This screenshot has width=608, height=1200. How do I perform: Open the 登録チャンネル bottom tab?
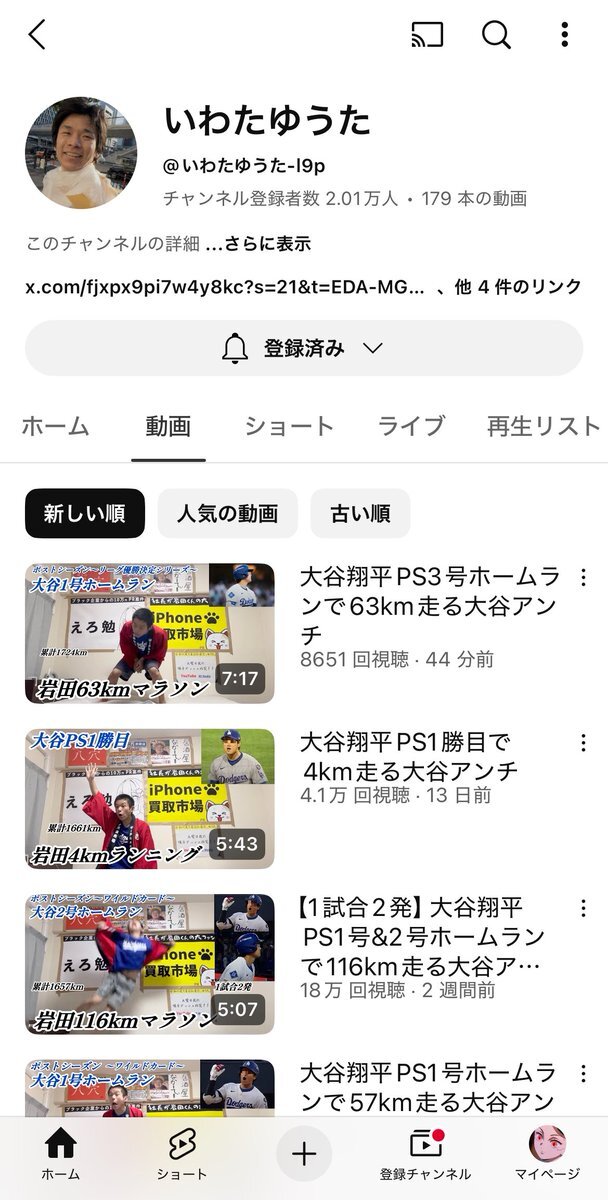click(425, 1155)
